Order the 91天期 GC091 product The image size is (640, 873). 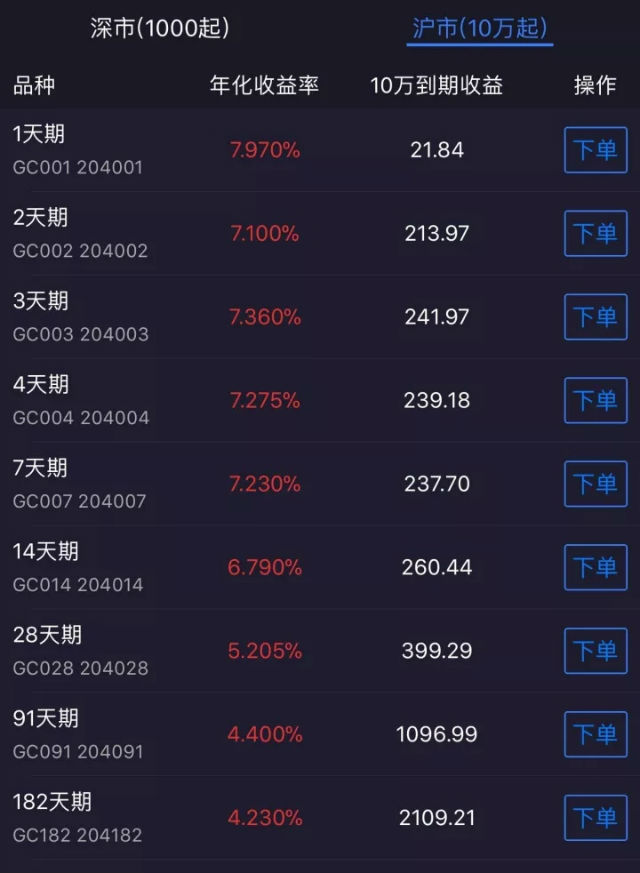[x=595, y=734]
